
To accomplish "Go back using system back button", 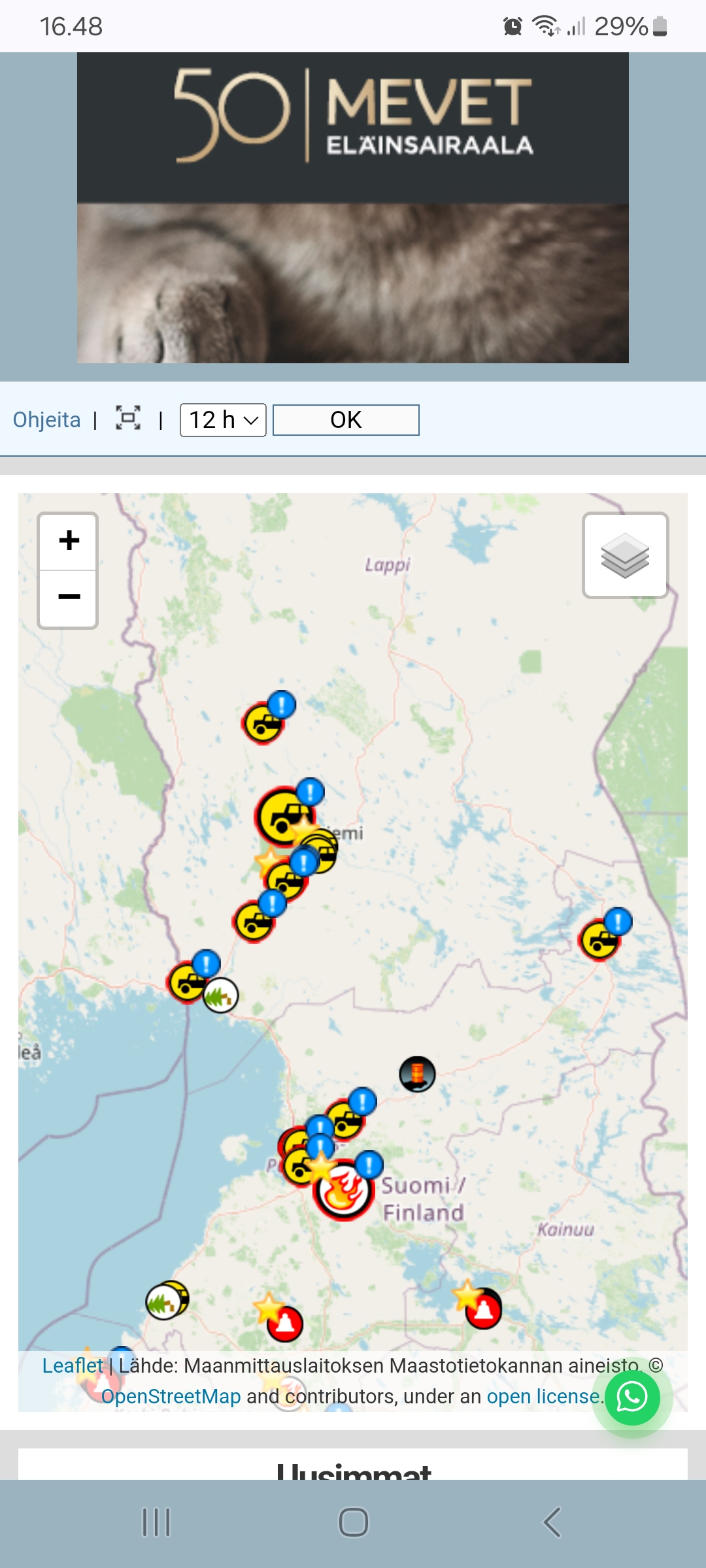I will pos(552,1522).
